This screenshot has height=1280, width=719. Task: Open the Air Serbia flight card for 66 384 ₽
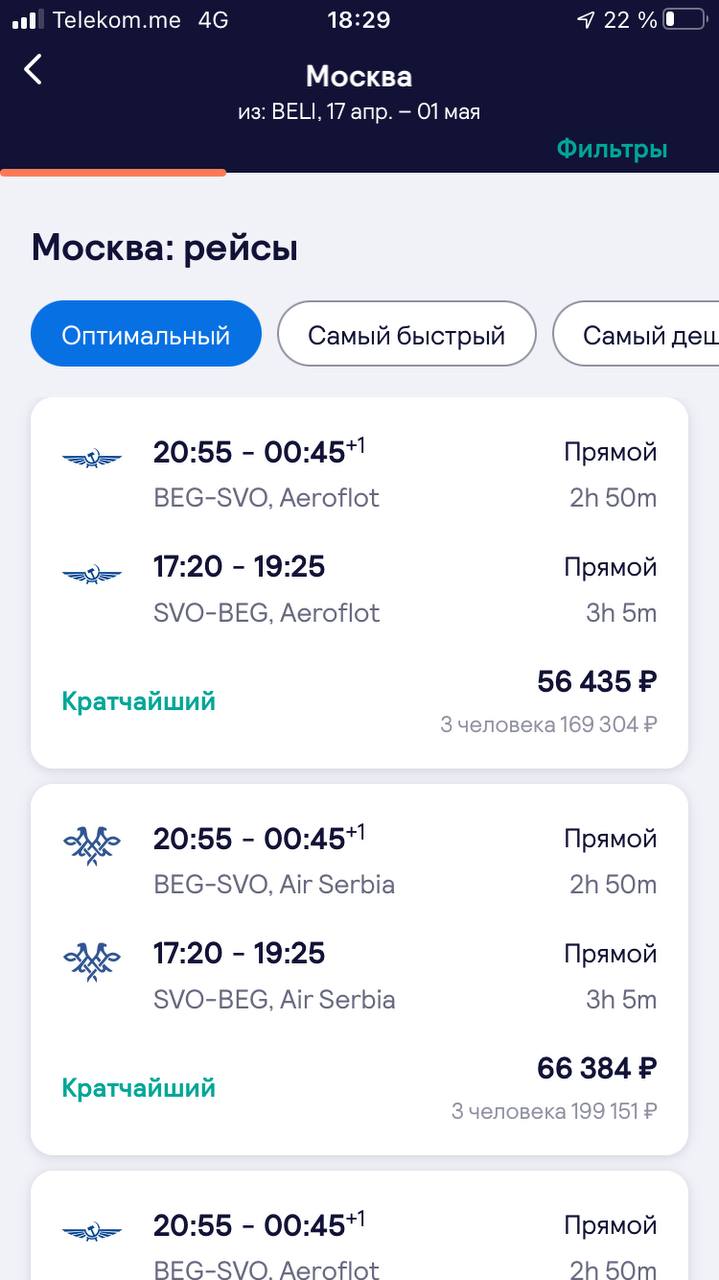(360, 970)
